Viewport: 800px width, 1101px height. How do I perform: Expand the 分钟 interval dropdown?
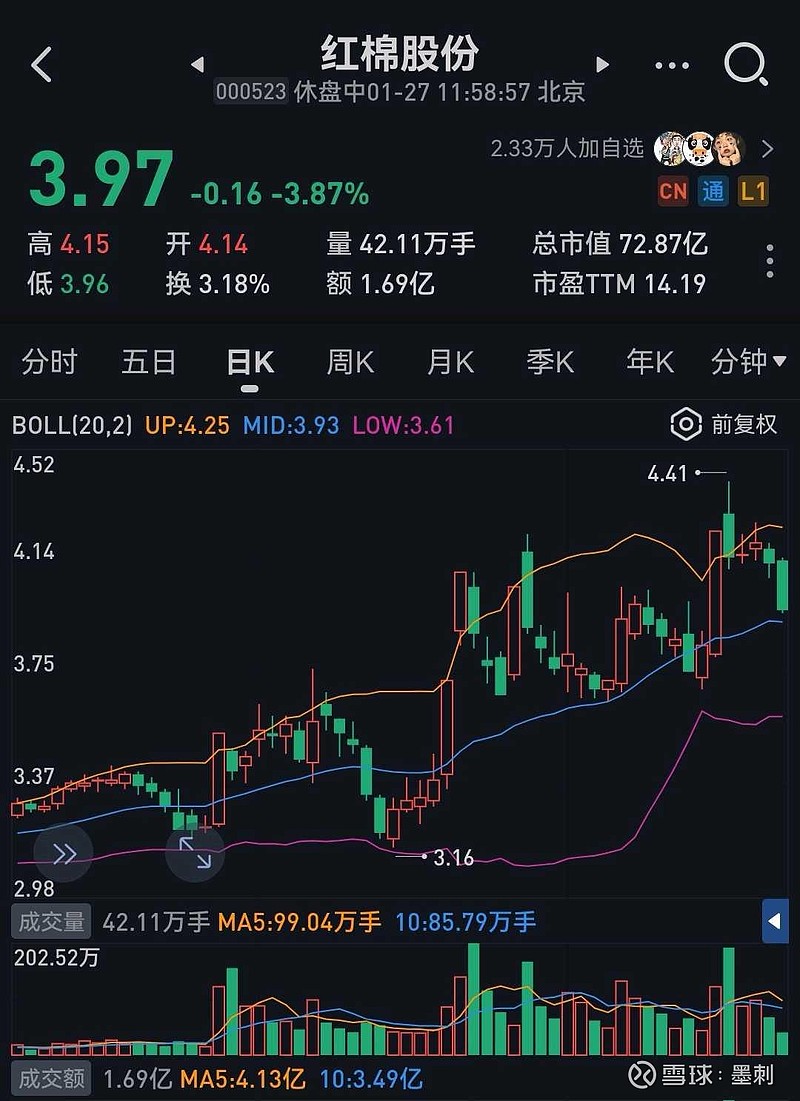coord(748,362)
